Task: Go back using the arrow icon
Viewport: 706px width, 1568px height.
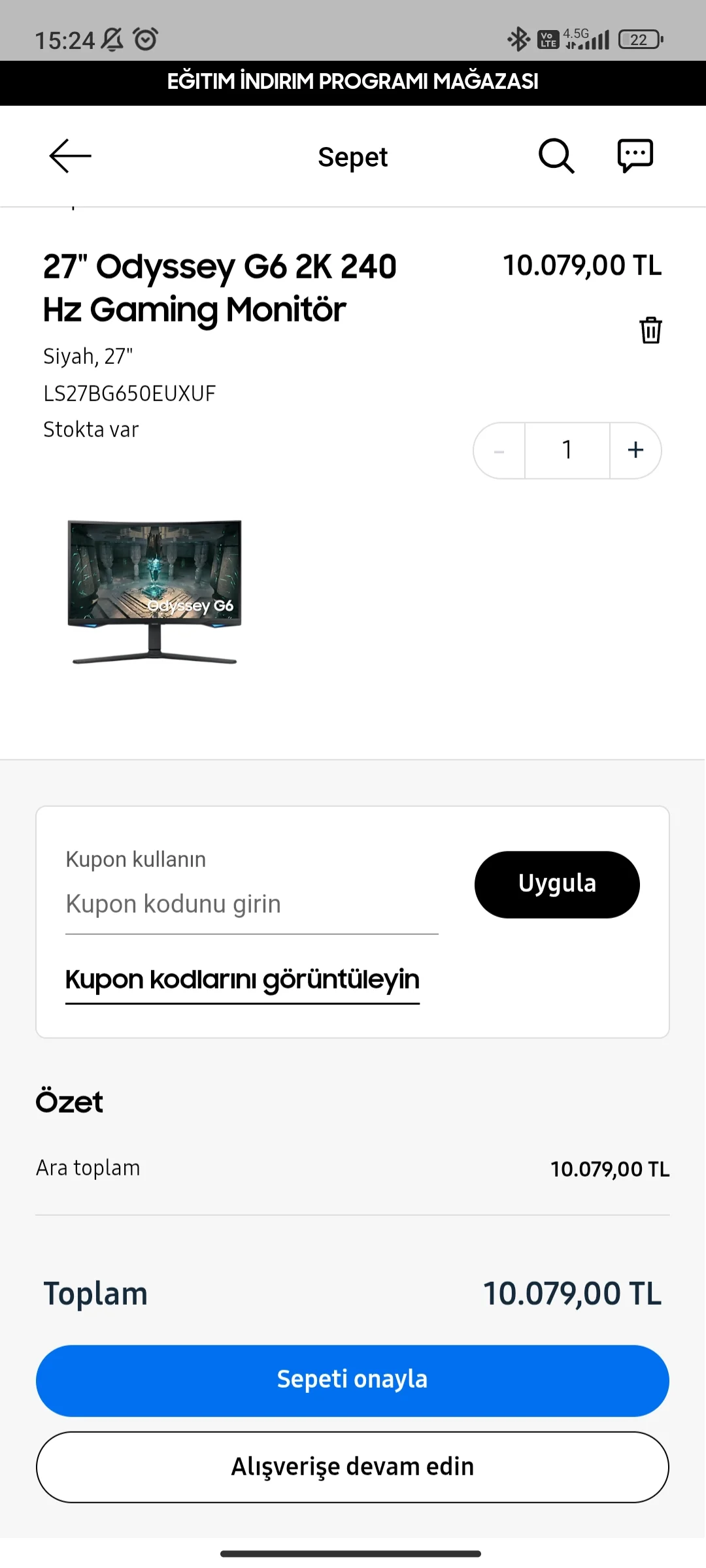Action: coord(70,156)
